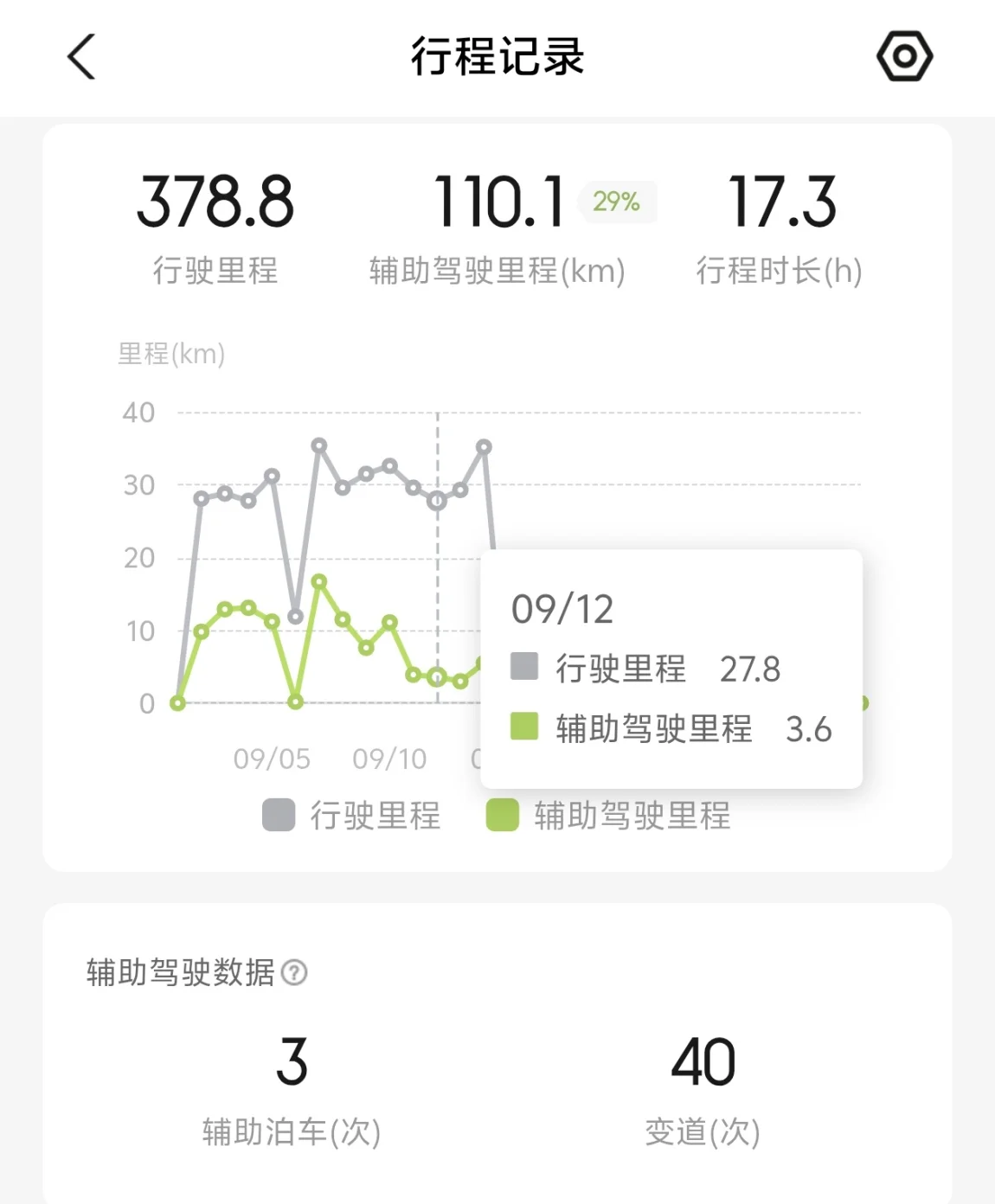995x1204 pixels.
Task: Toggle the 行驶里程 legend series
Action: (351, 816)
